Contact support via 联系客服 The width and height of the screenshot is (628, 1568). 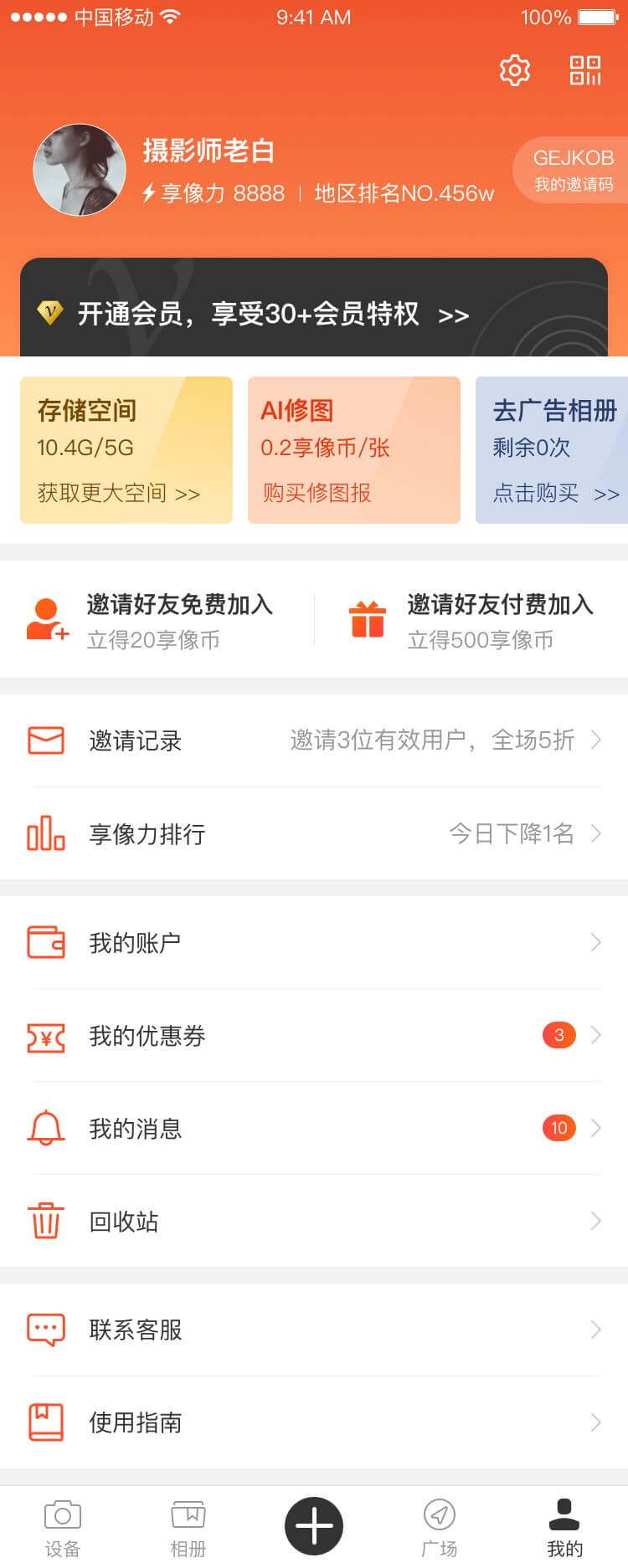[x=314, y=1330]
